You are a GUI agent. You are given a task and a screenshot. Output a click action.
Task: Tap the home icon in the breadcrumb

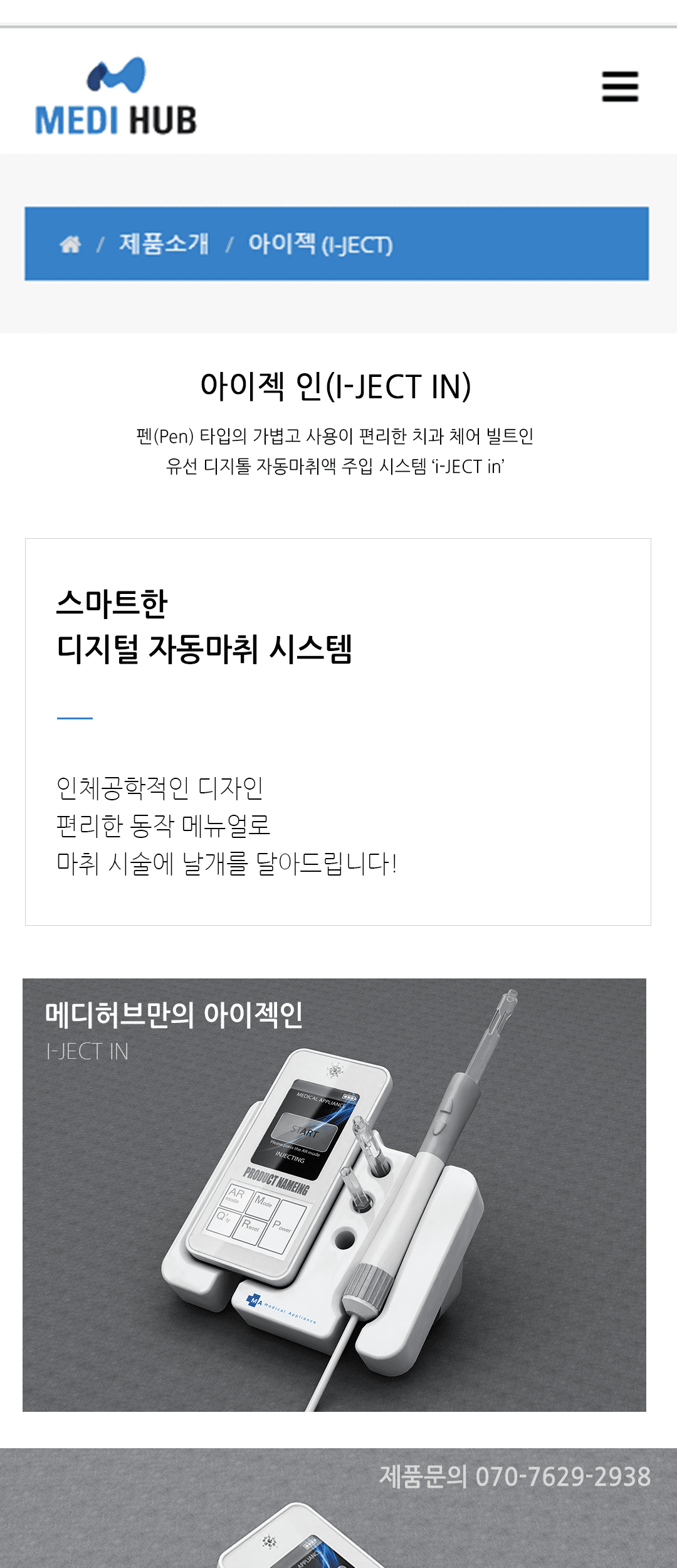[70, 244]
